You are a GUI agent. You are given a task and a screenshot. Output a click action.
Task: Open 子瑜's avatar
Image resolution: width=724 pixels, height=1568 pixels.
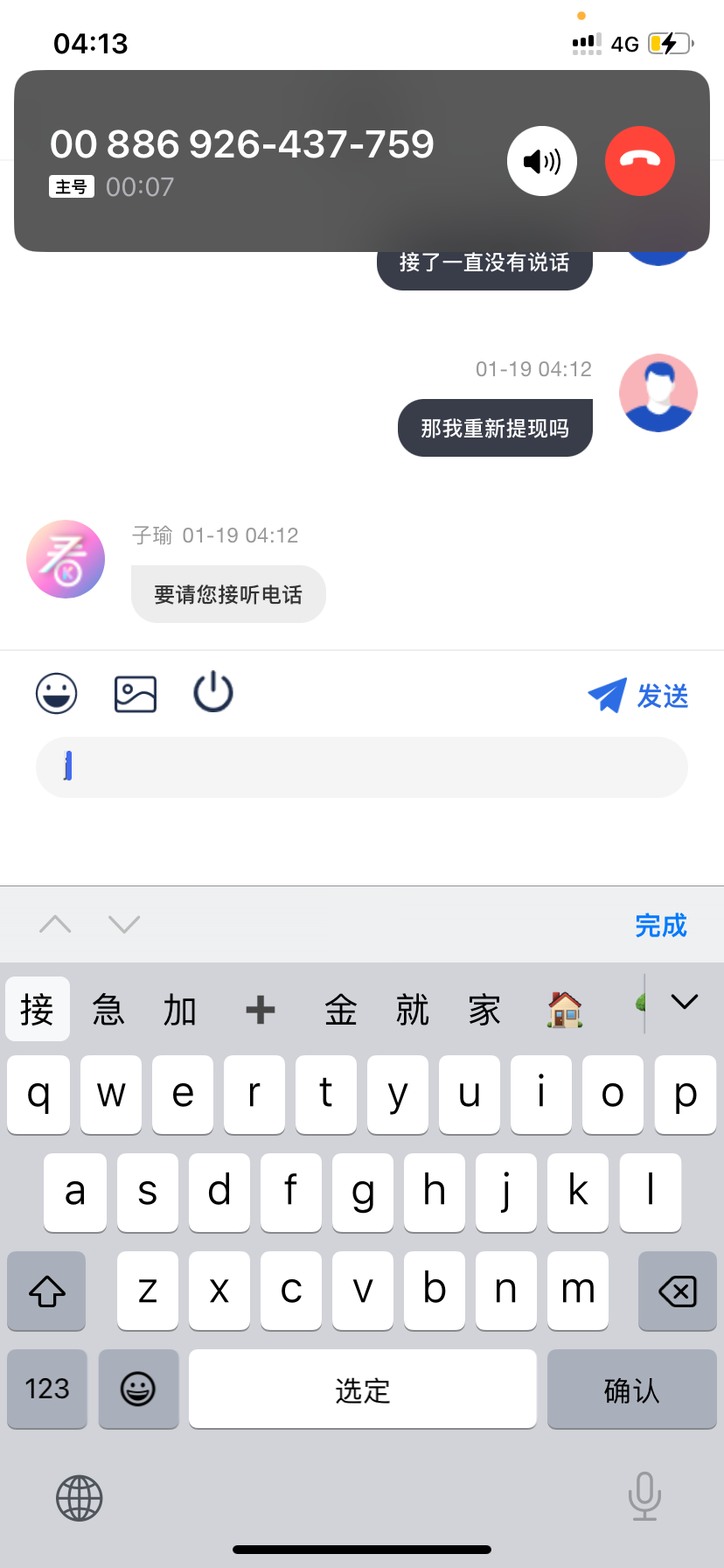[66, 559]
